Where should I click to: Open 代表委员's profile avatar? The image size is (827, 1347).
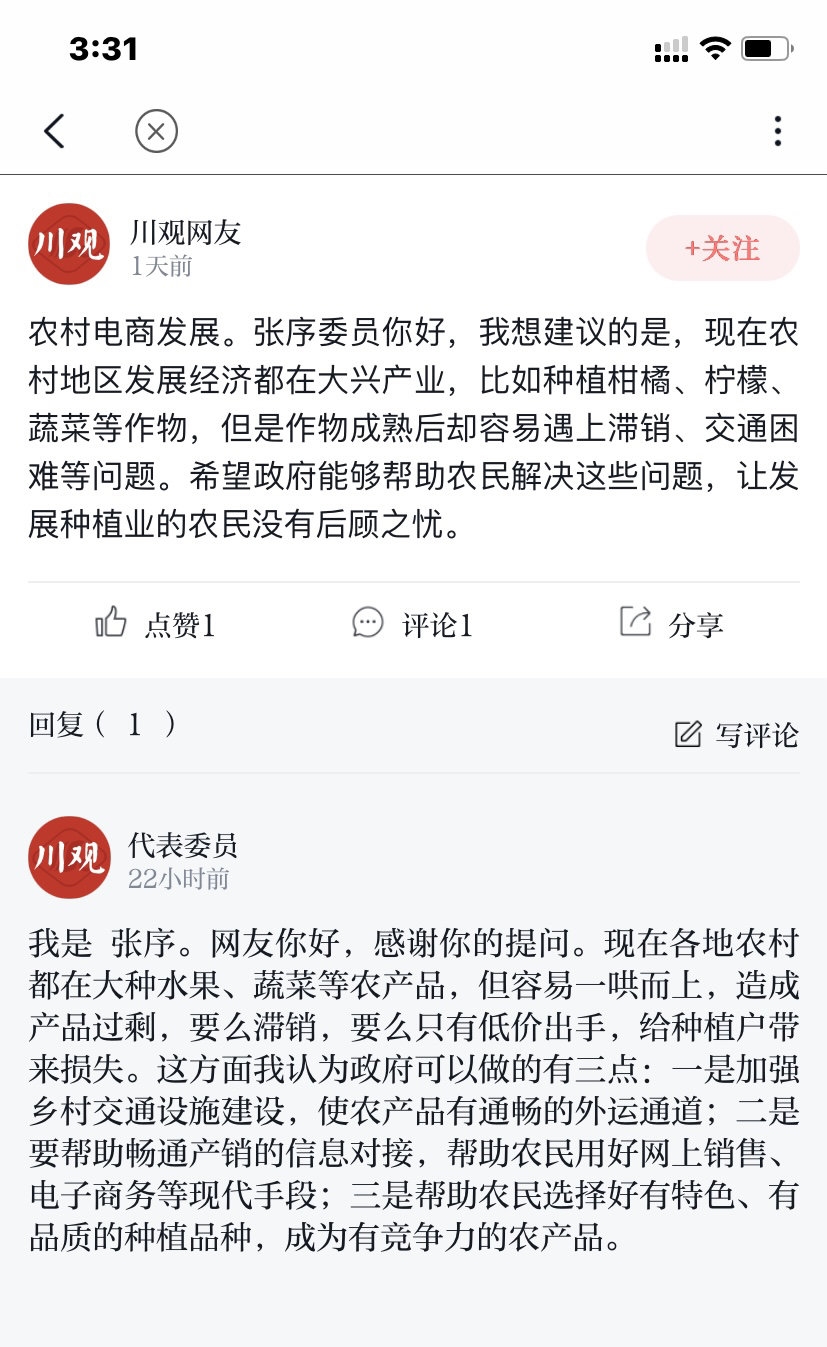pyautogui.click(x=69, y=857)
